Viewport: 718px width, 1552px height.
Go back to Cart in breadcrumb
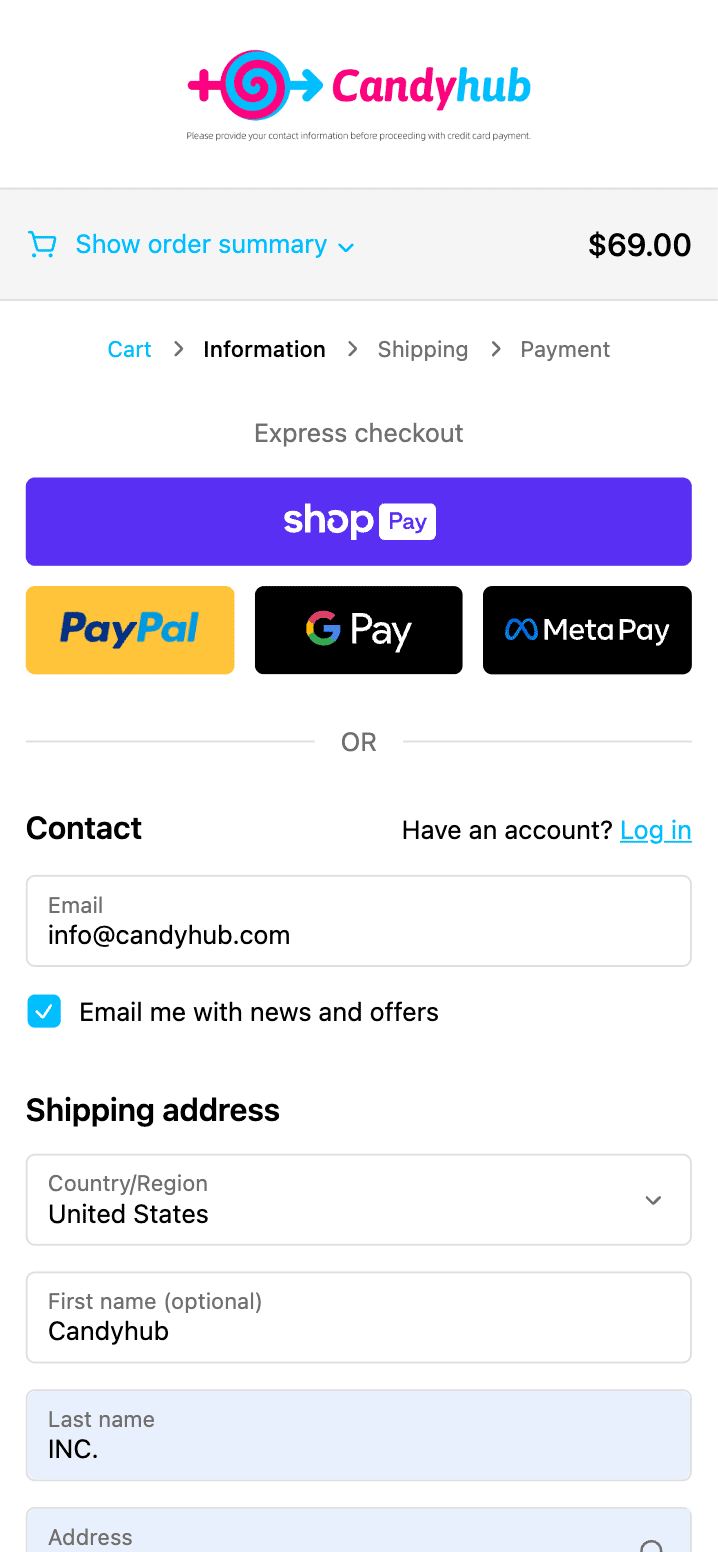(130, 349)
